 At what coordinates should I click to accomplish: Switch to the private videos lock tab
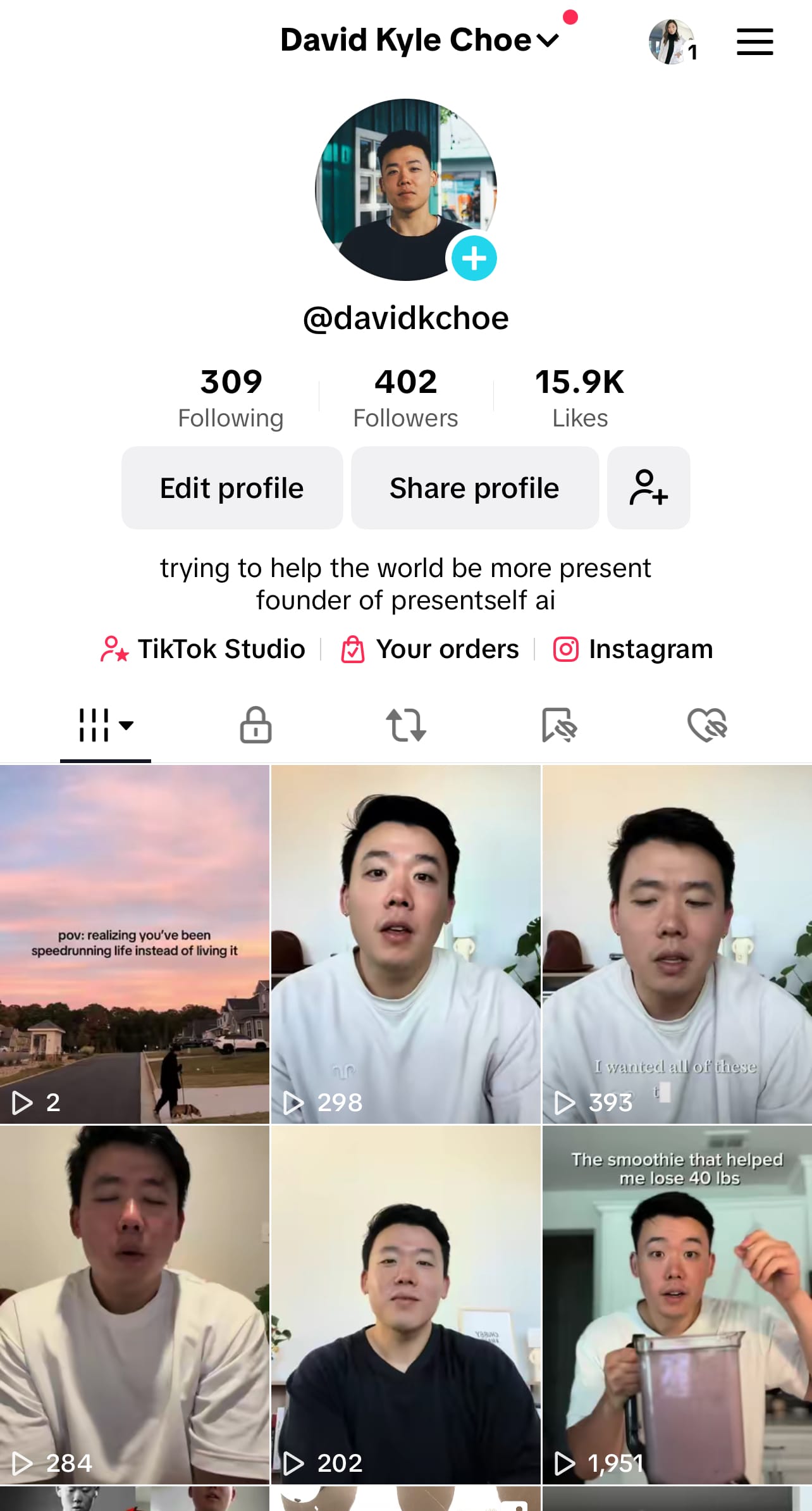[255, 725]
